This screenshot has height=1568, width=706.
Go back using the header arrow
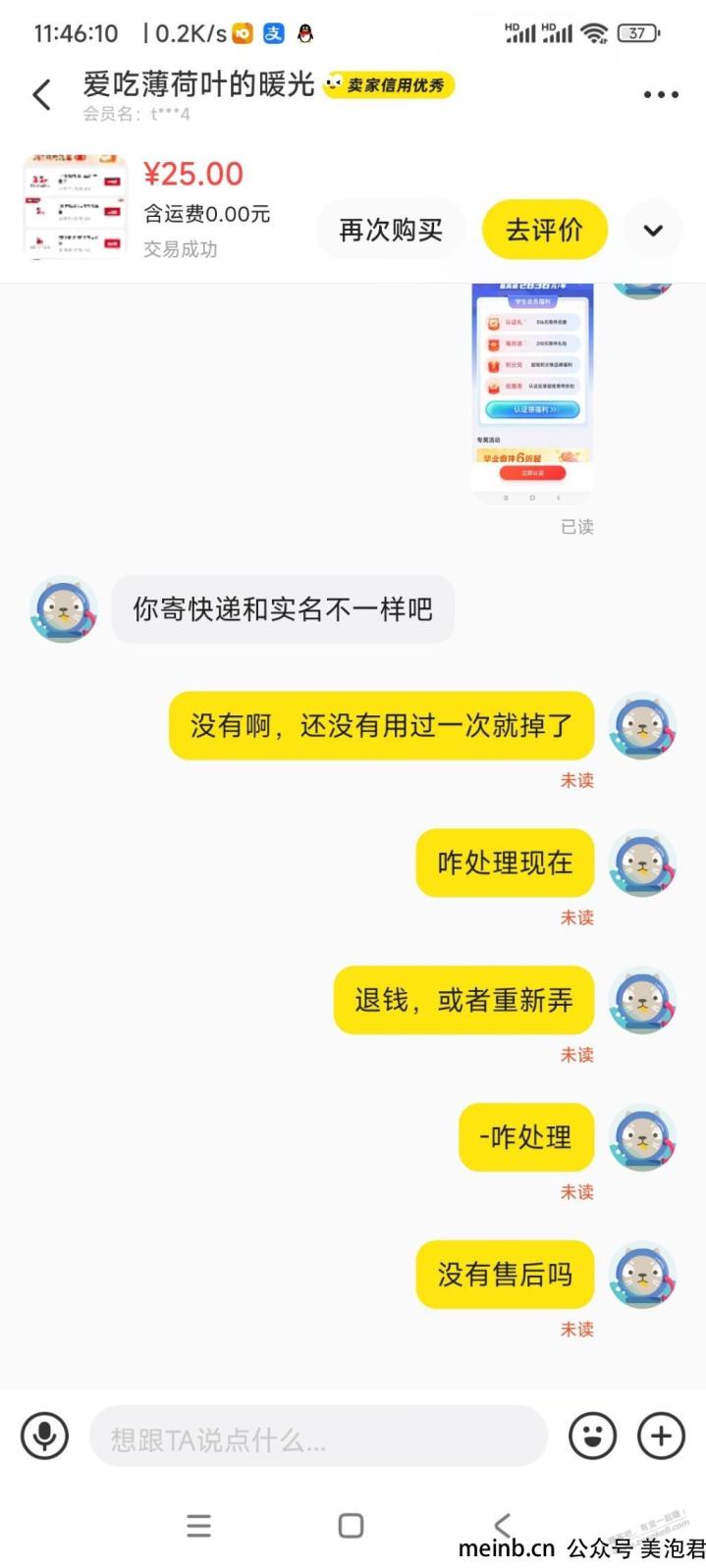click(41, 95)
